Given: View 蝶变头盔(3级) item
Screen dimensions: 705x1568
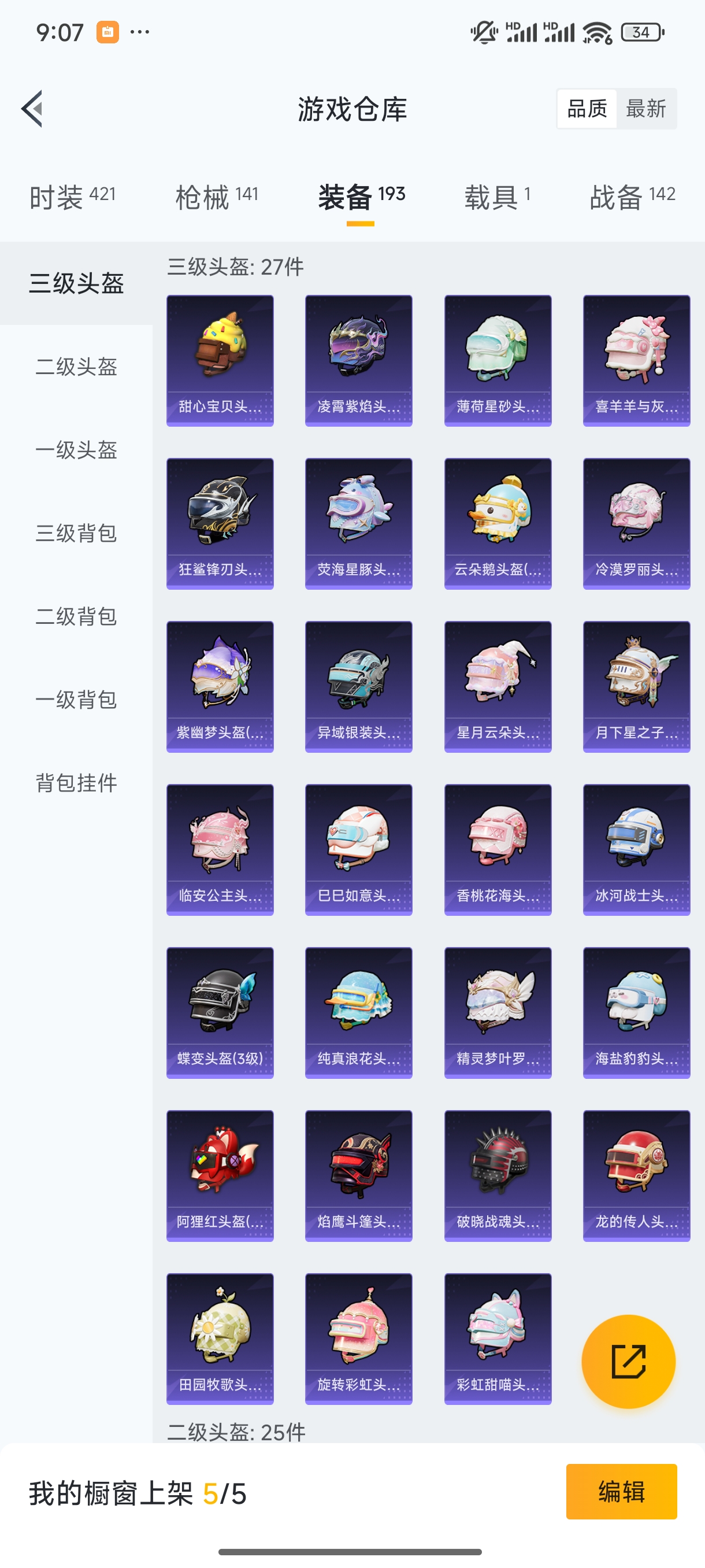Looking at the screenshot, I should (220, 1012).
